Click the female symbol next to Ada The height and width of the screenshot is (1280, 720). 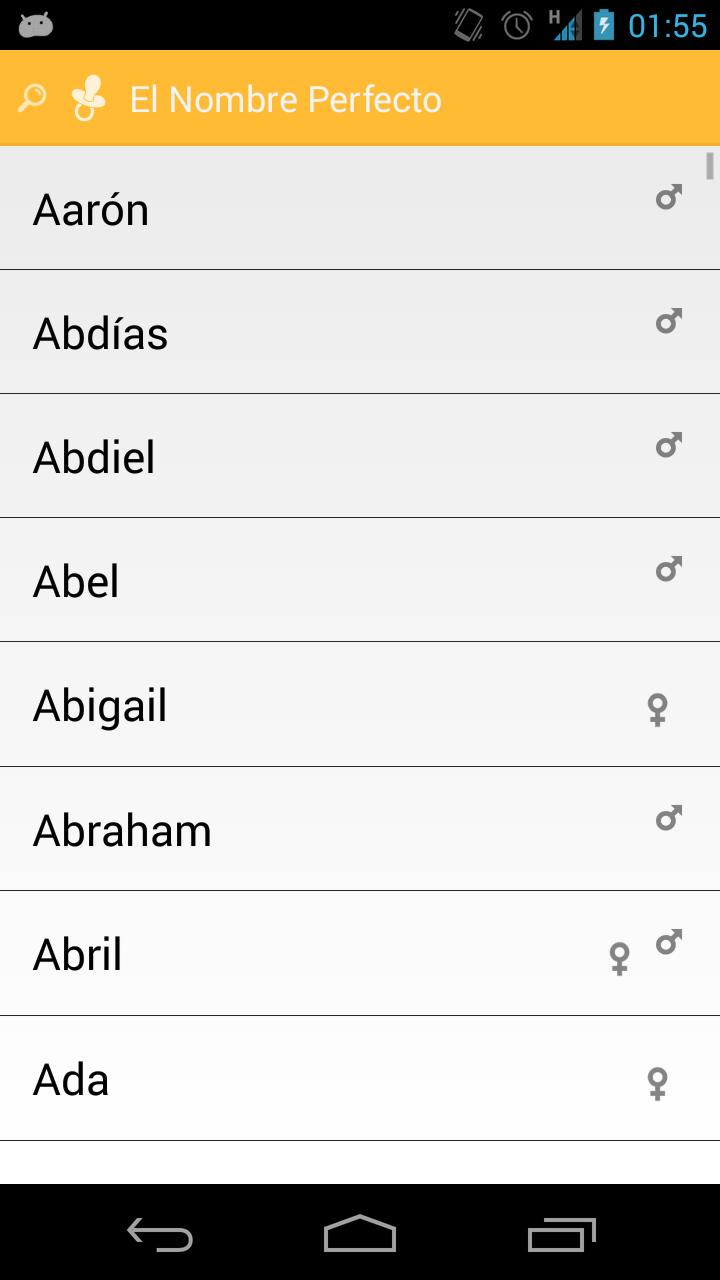(656, 1084)
